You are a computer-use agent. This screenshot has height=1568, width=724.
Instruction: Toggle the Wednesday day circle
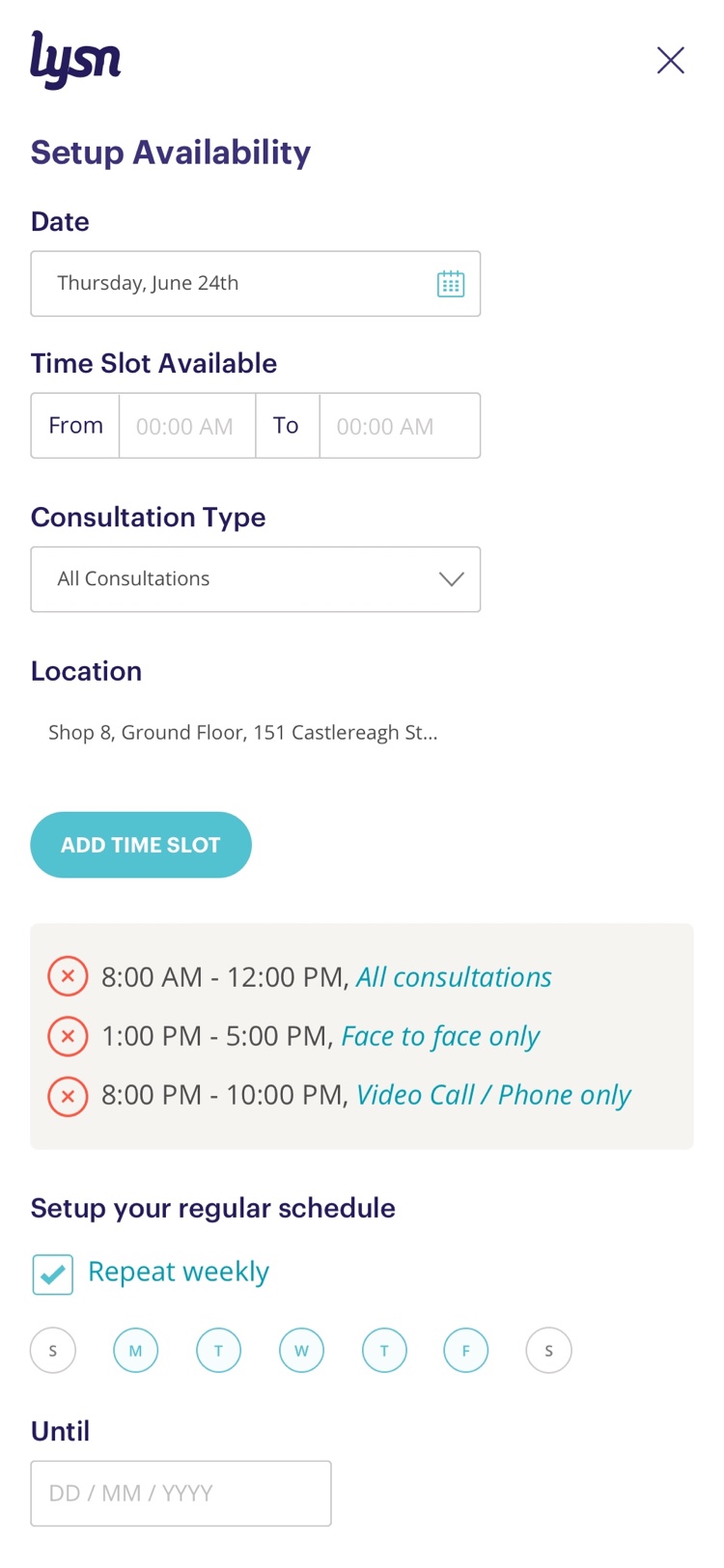click(x=302, y=1351)
